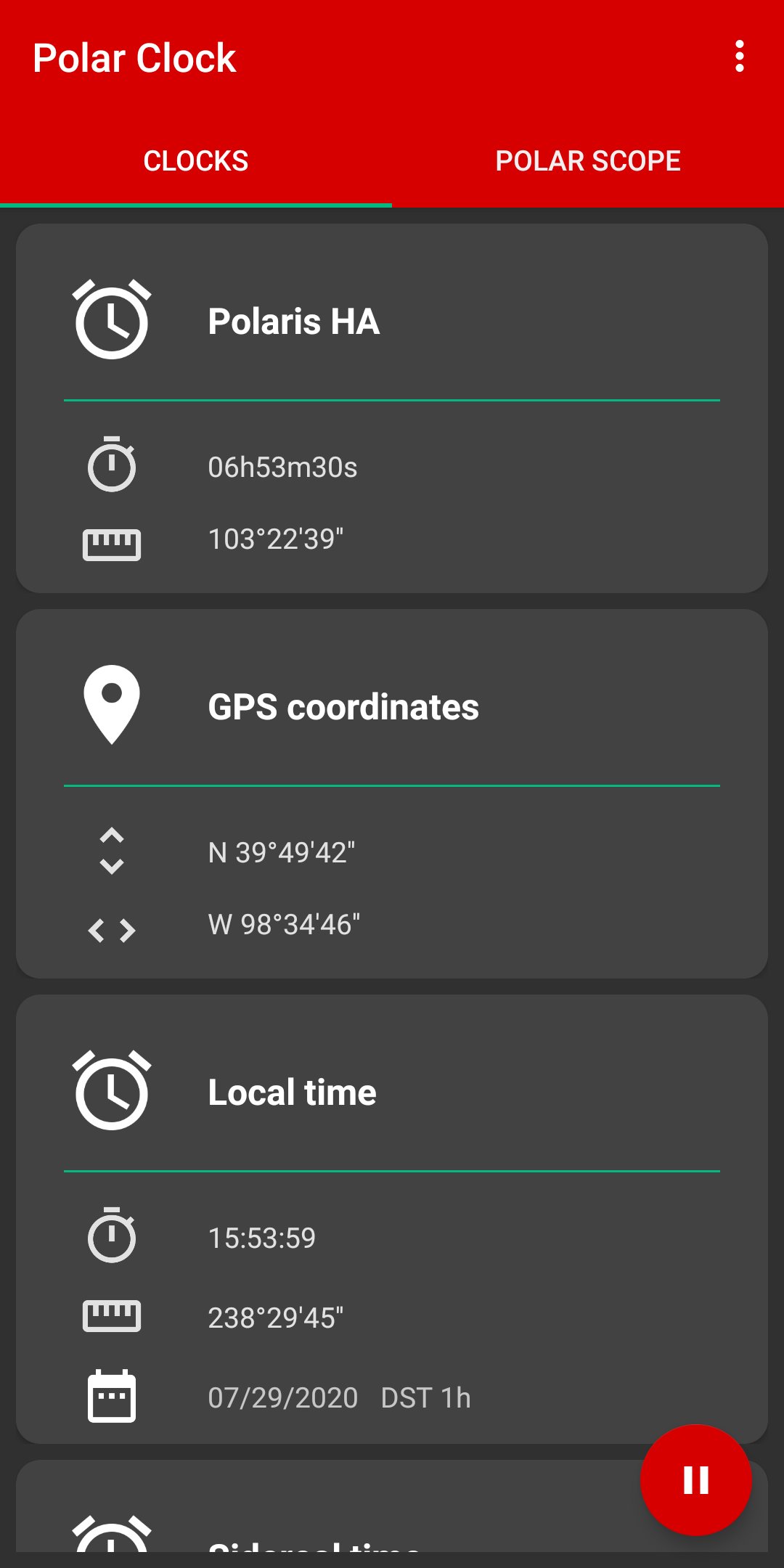Switch to the POLAR SCOPE tab
The width and height of the screenshot is (784, 1568).
(587, 160)
